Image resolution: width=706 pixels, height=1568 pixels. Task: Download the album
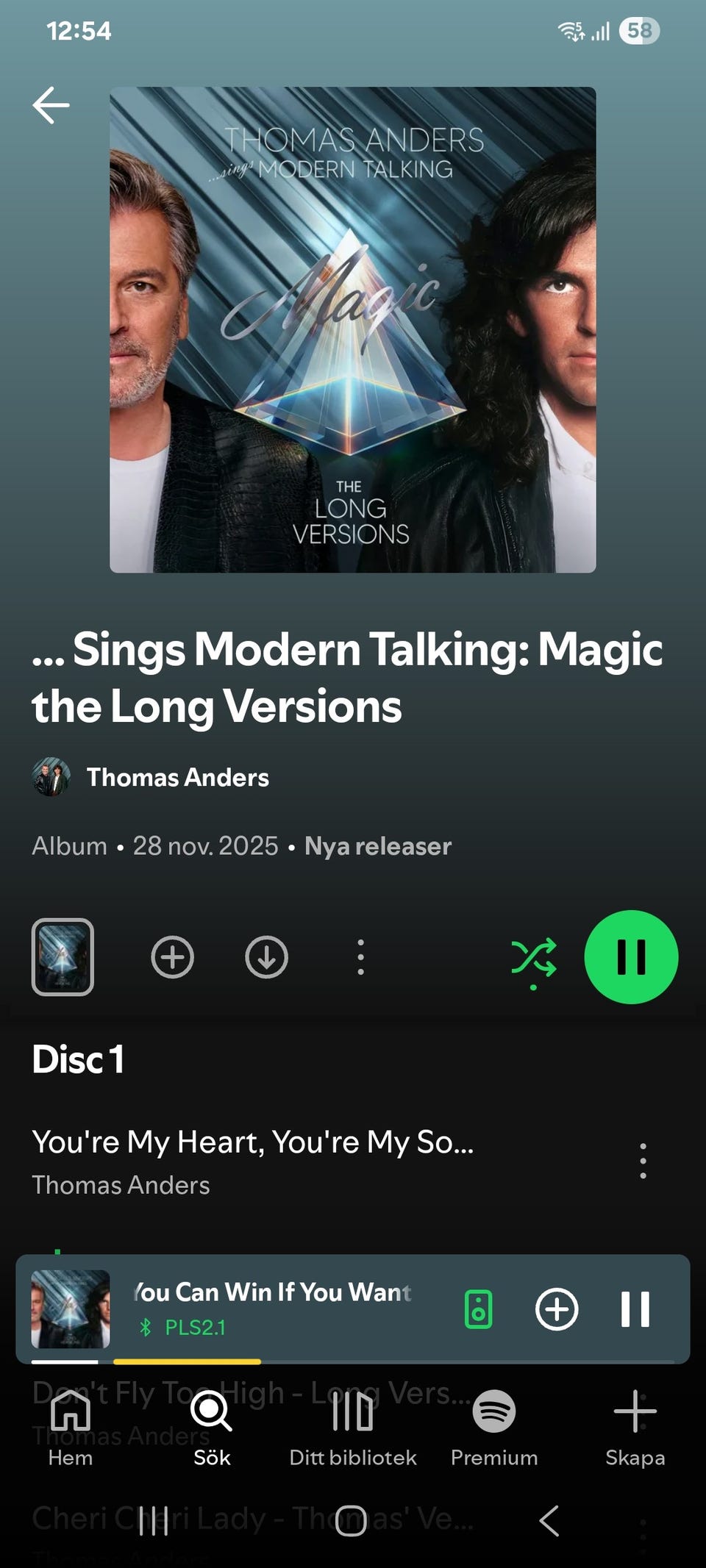point(266,957)
